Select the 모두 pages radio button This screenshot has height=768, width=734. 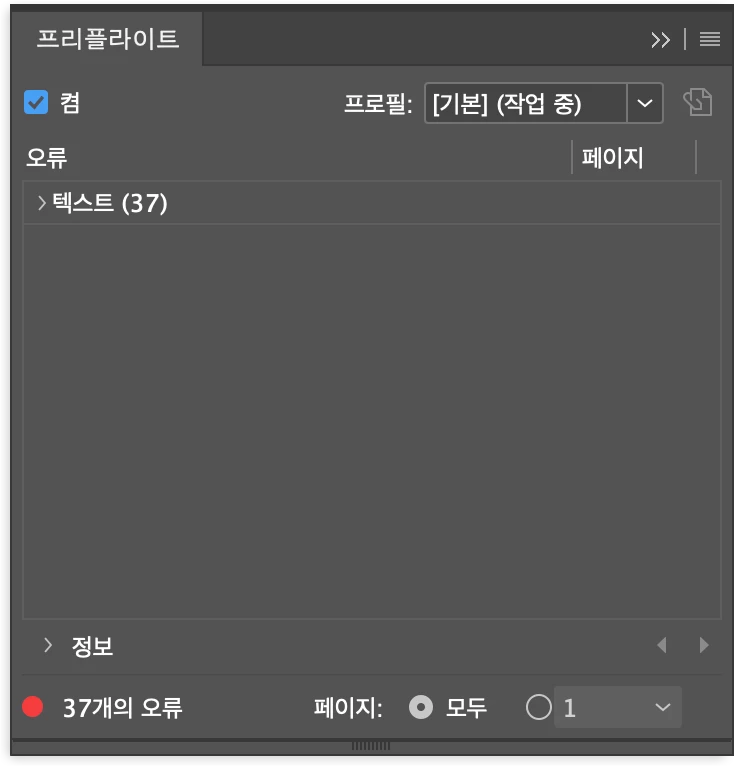(x=422, y=708)
